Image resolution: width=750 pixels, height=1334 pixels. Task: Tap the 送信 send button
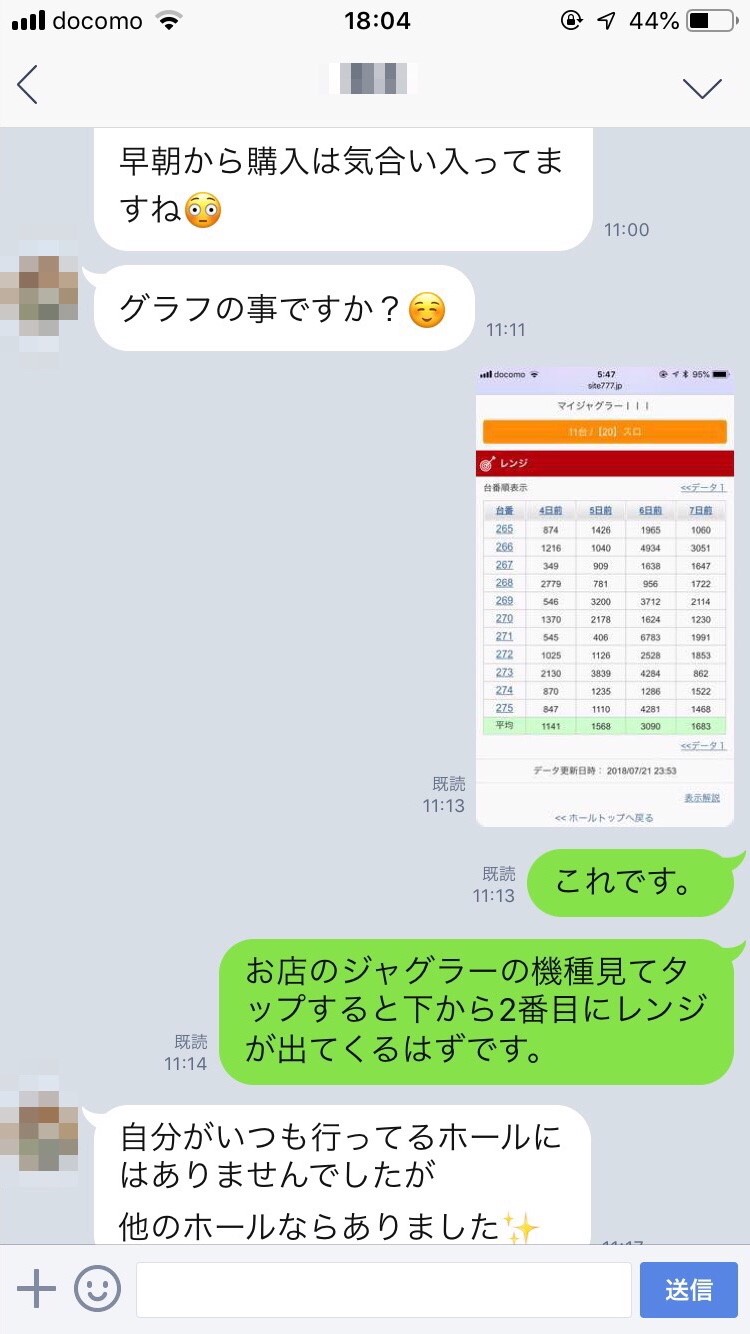coord(688,1289)
